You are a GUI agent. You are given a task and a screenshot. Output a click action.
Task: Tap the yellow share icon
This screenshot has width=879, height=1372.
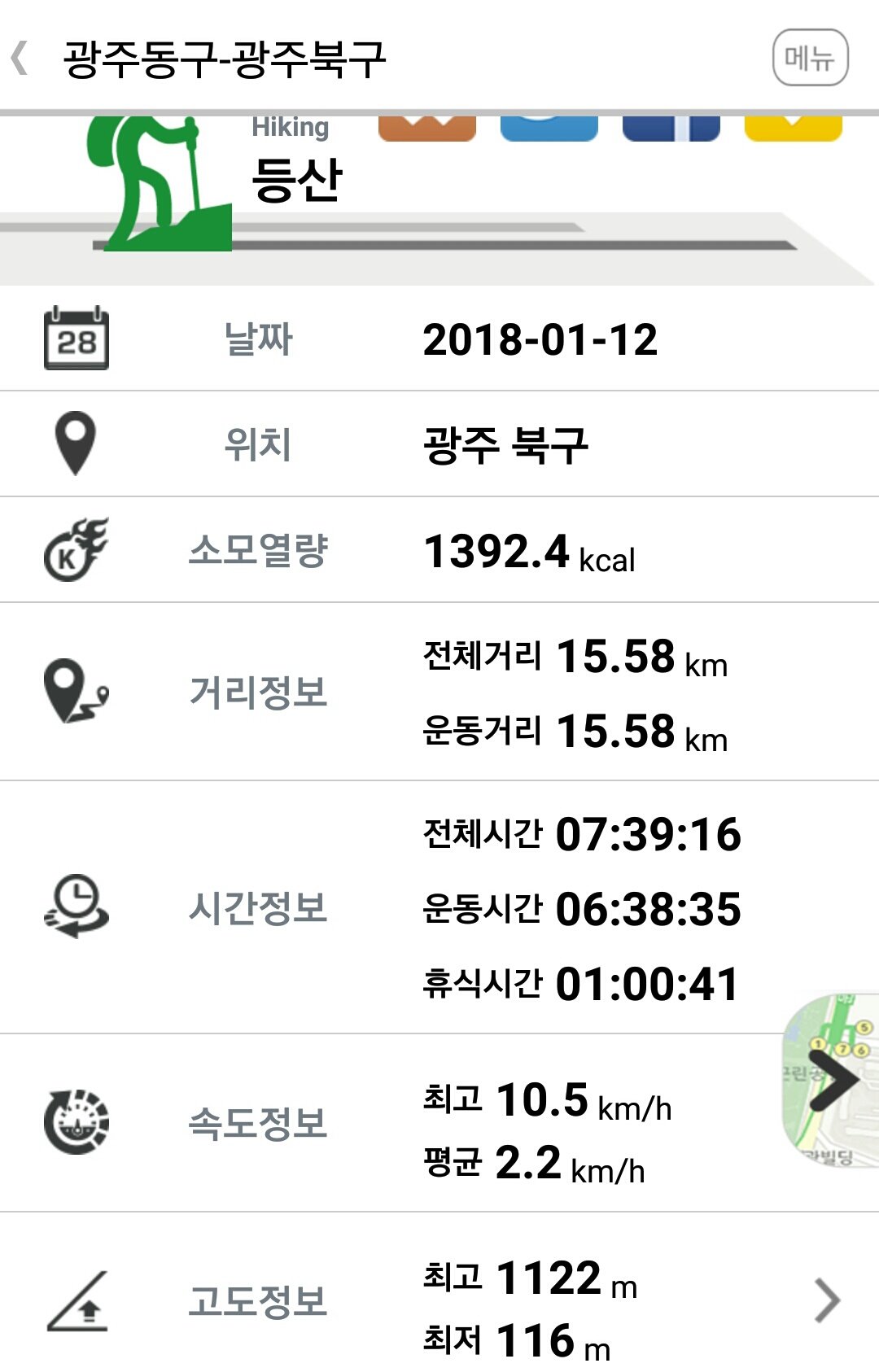(793, 129)
